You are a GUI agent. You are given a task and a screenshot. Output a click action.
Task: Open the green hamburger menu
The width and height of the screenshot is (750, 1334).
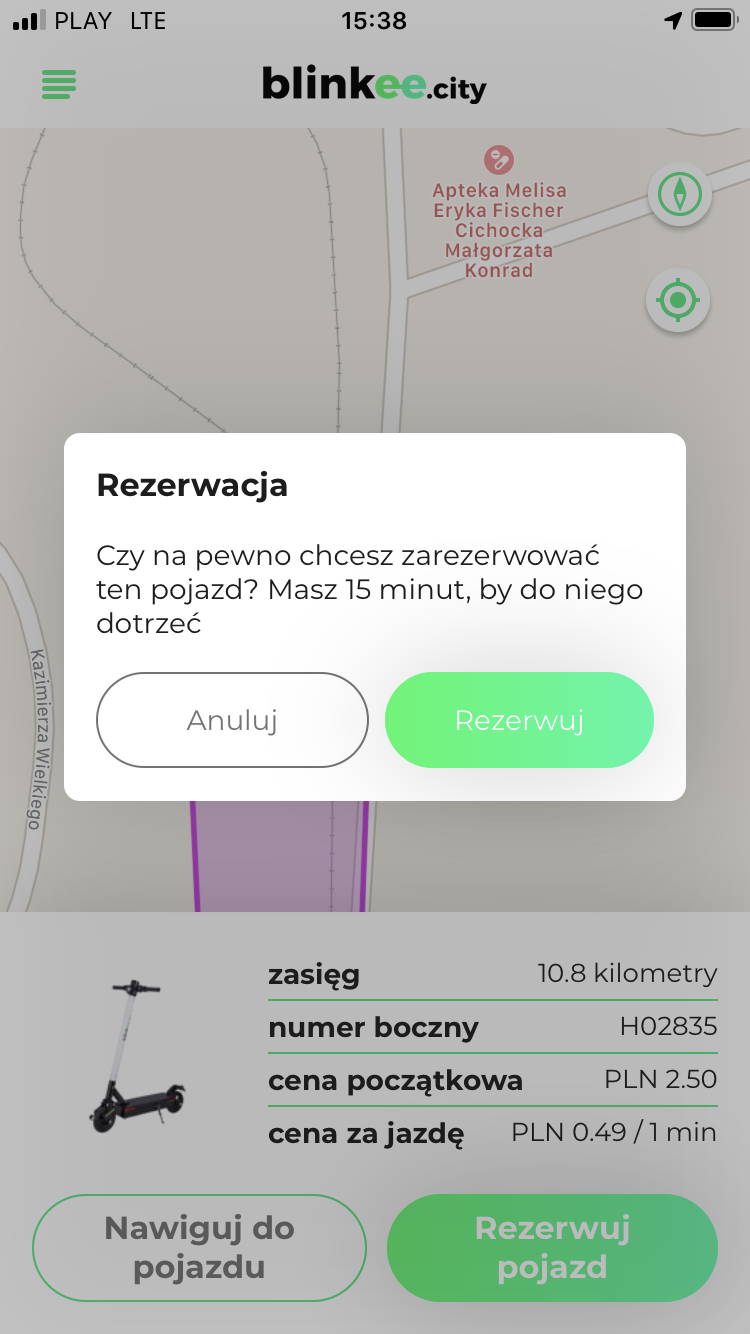coord(58,85)
